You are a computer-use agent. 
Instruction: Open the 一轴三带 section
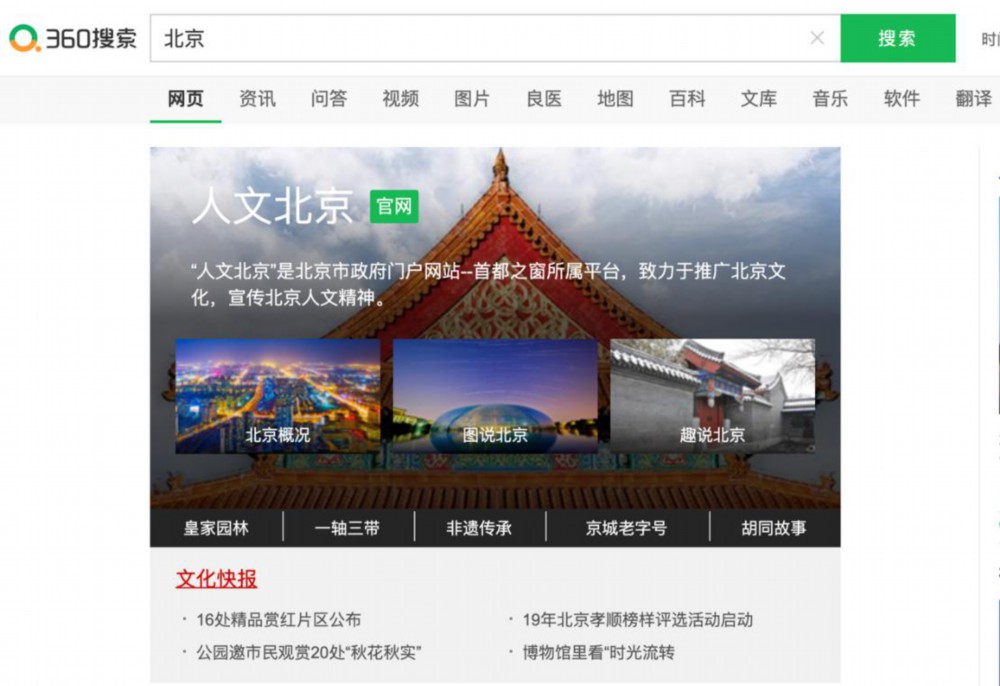[347, 528]
